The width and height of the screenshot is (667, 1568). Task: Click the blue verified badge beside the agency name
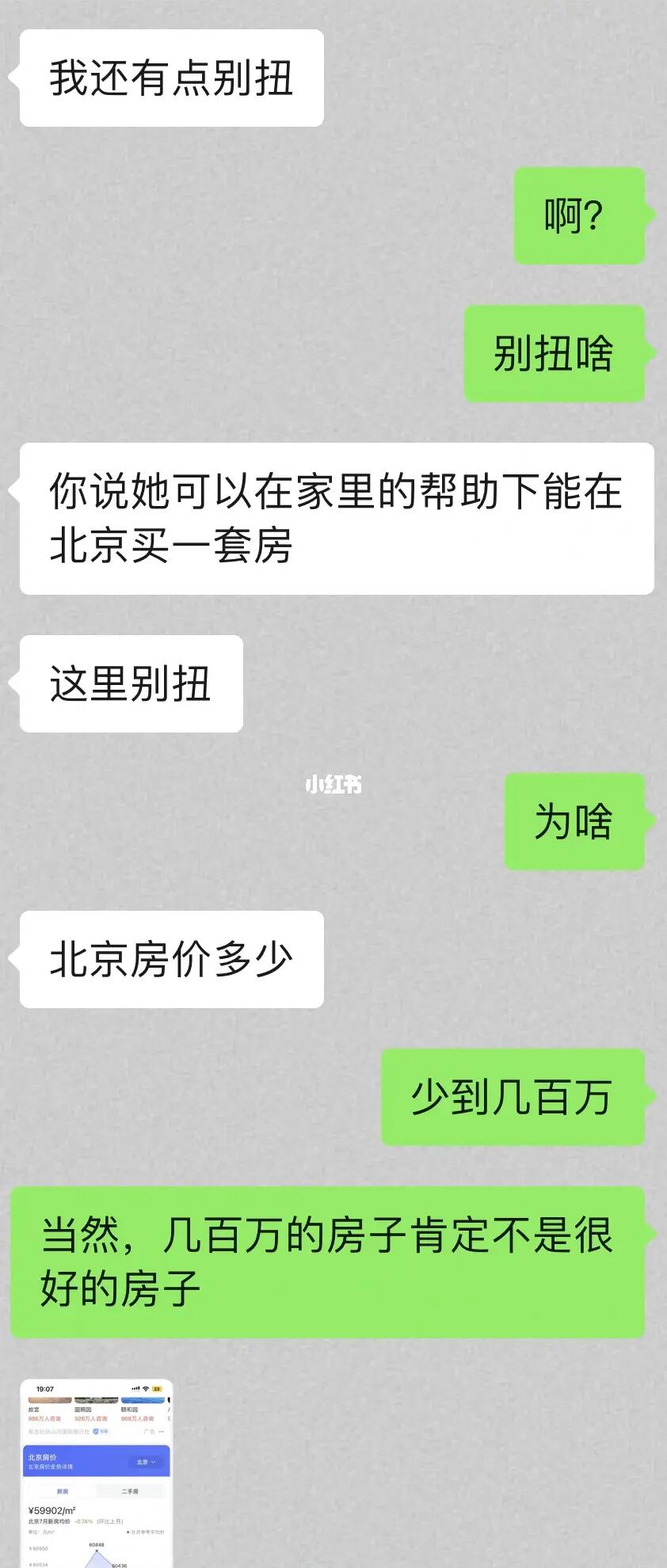[x=94, y=1432]
